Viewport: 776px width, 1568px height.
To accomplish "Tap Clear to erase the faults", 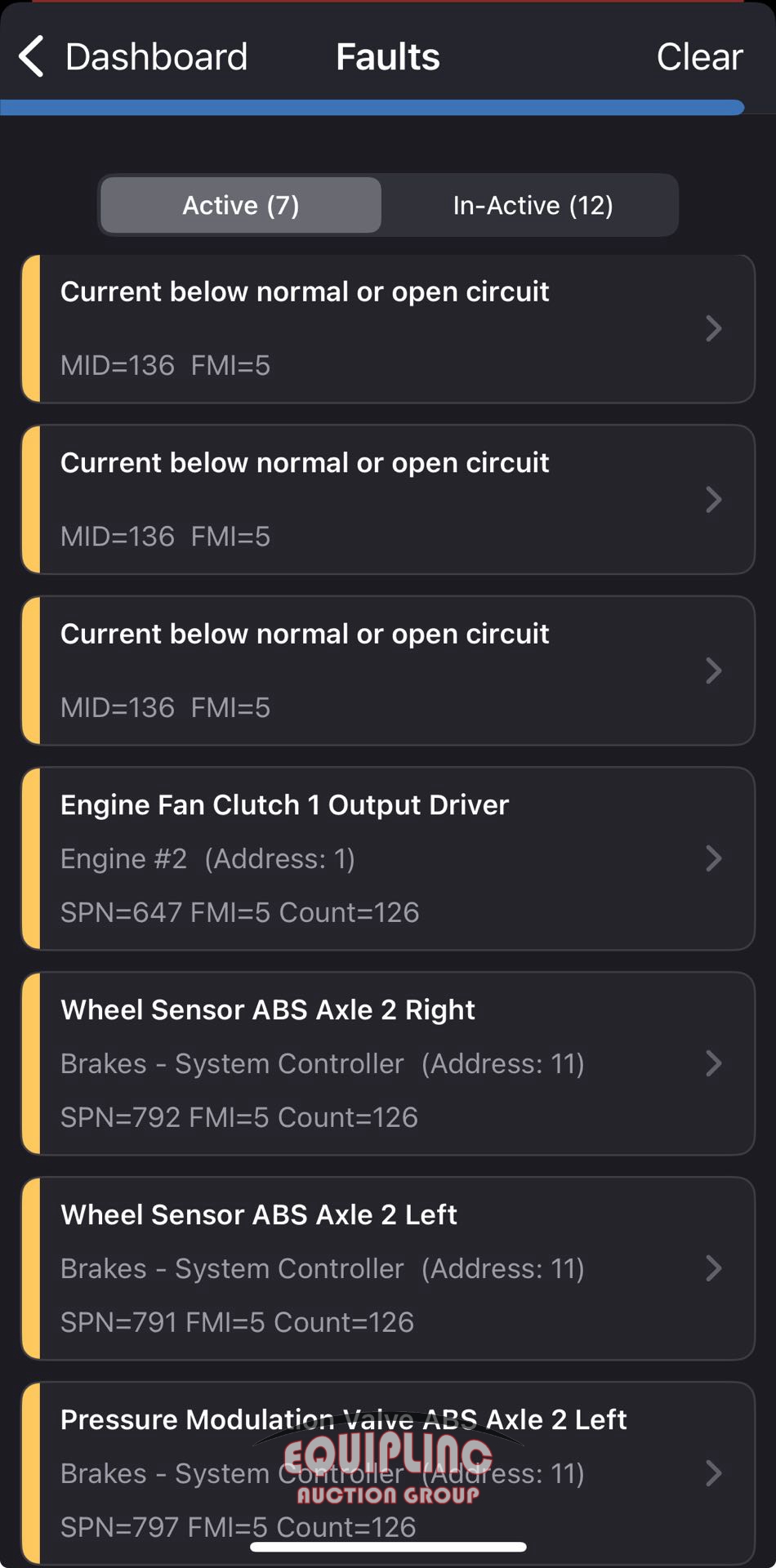I will point(699,57).
